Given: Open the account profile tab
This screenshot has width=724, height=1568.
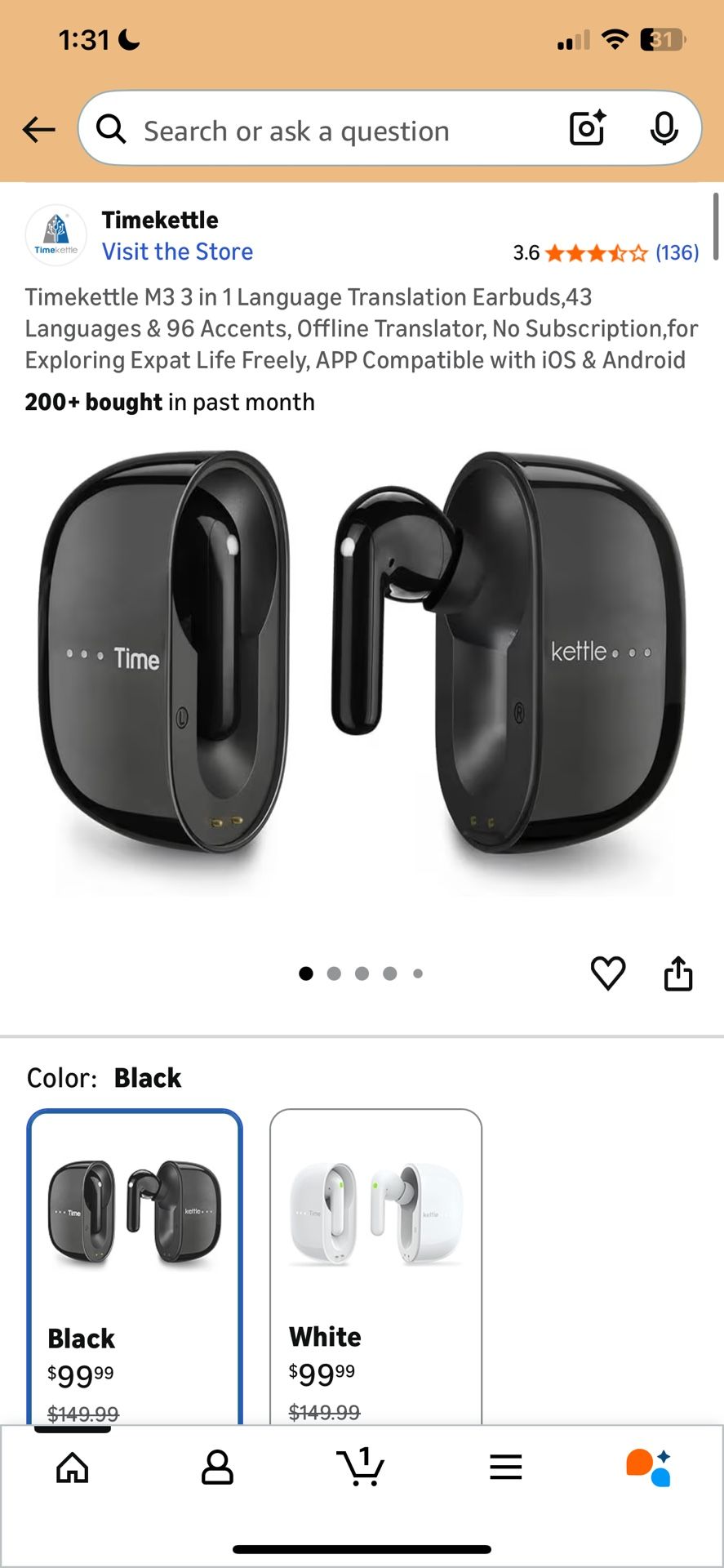Looking at the screenshot, I should 217,1468.
